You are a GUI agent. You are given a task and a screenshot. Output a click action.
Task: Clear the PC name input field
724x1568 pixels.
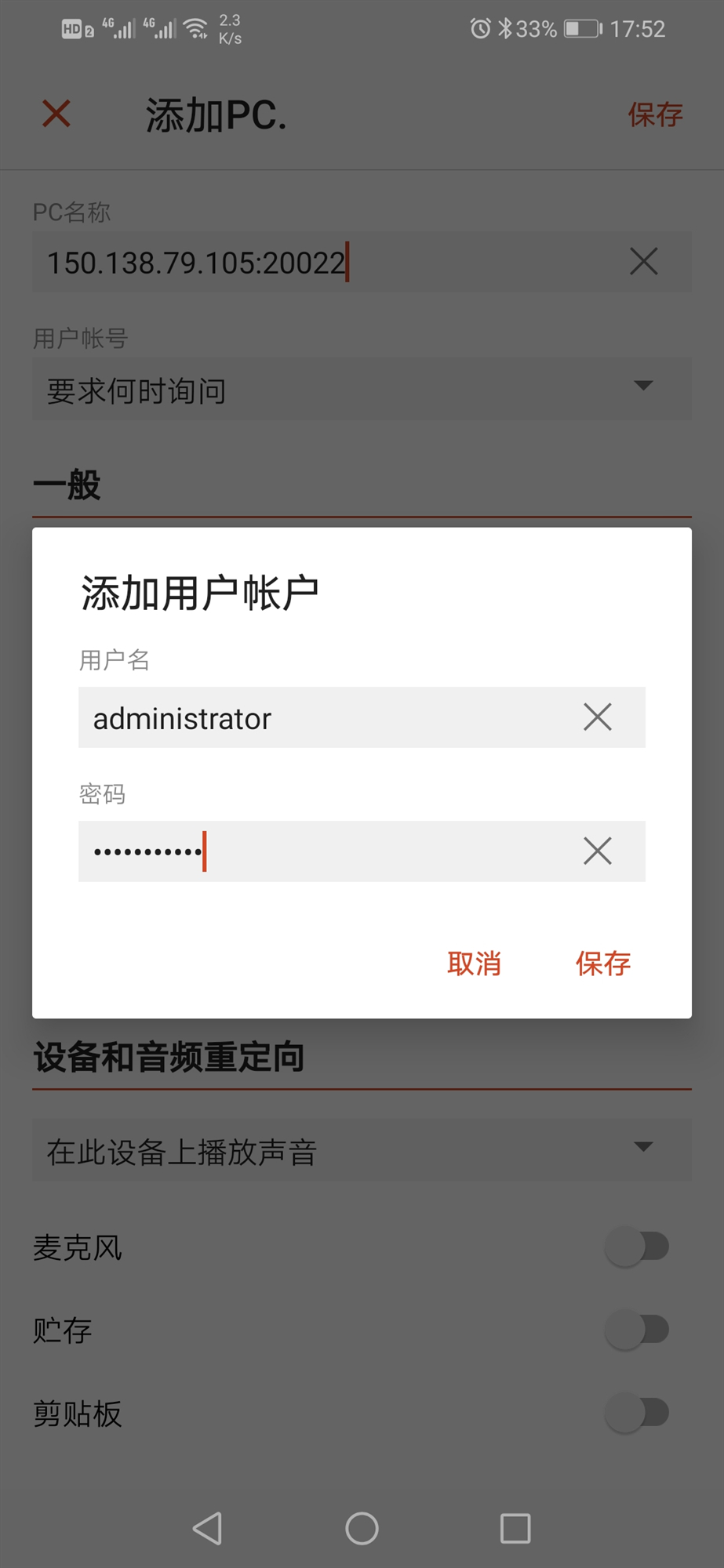(x=642, y=262)
